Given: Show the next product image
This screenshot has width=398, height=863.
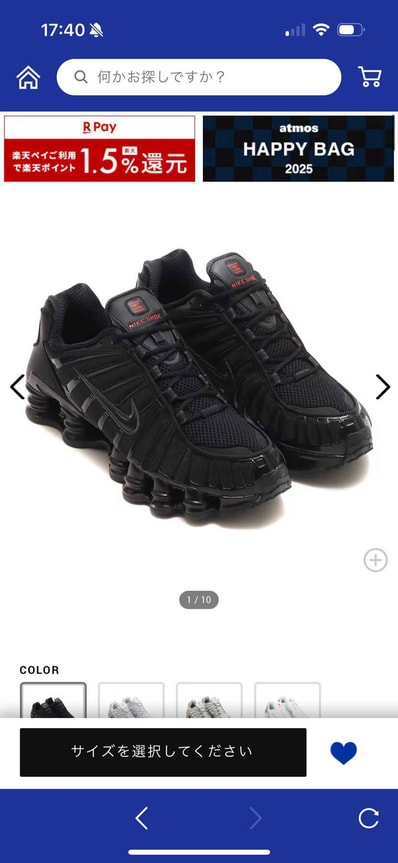Looking at the screenshot, I should pos(383,387).
